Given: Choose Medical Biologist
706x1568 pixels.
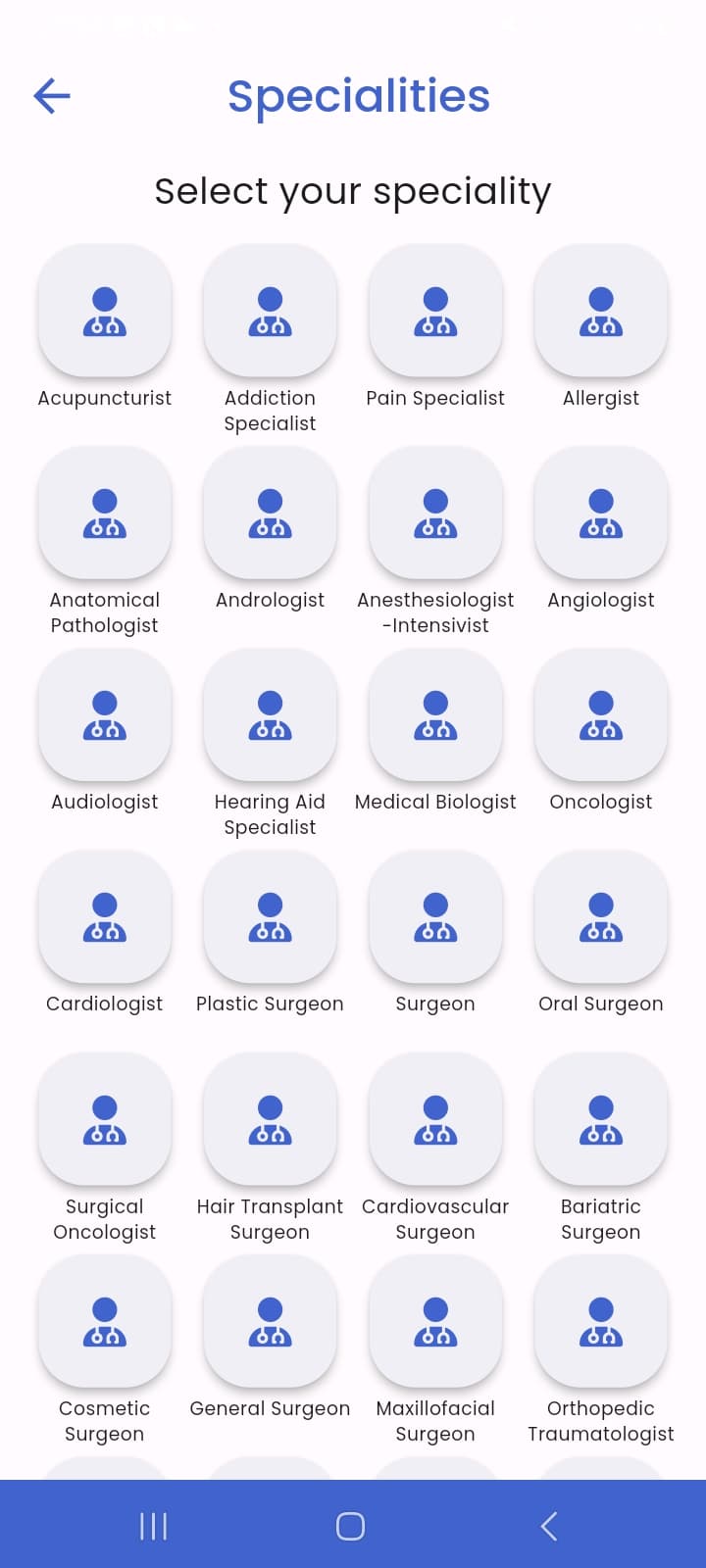Looking at the screenshot, I should pos(435,715).
